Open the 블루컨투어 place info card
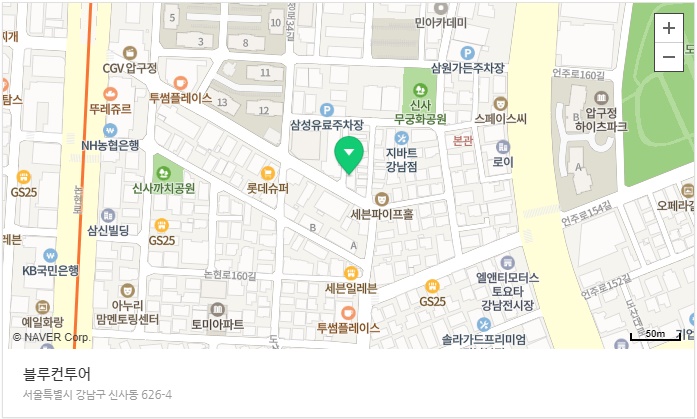This screenshot has width=697, height=419. tap(64, 375)
